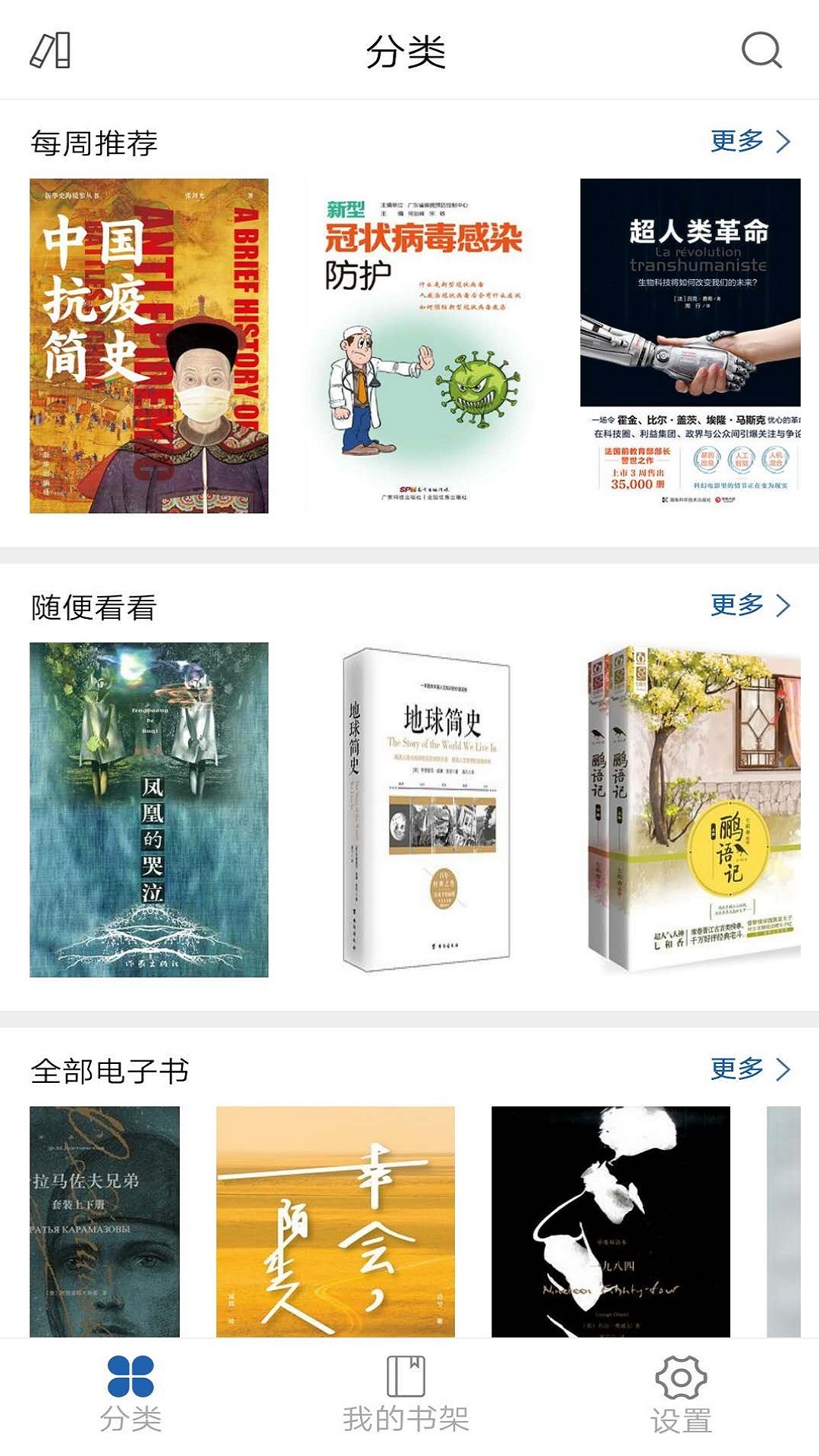Open the book 卡拉马佐夫兄弟
819x1456 pixels.
[105, 1221]
